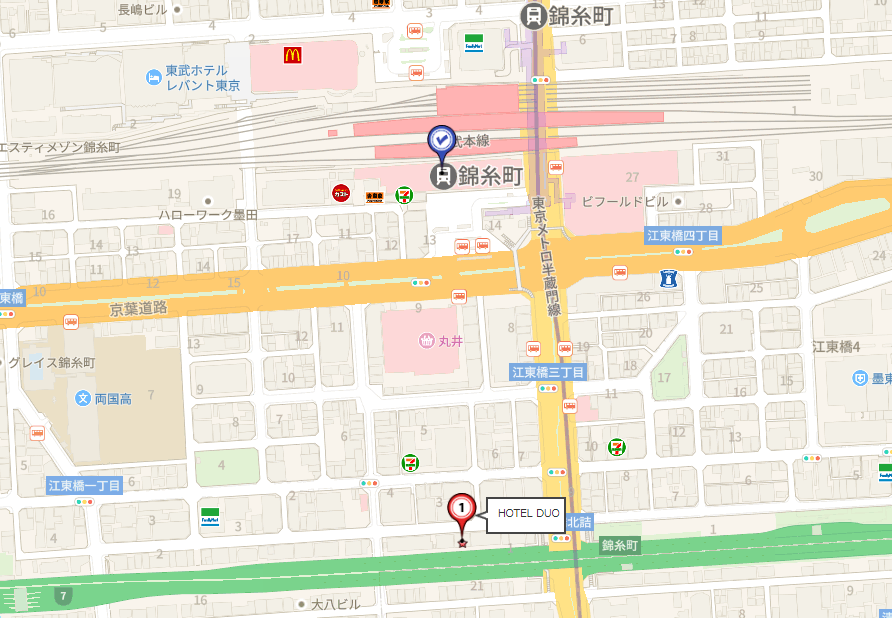892x618 pixels.
Task: Select the blue checkmark pin at 錦糸町 station
Action: (x=441, y=142)
